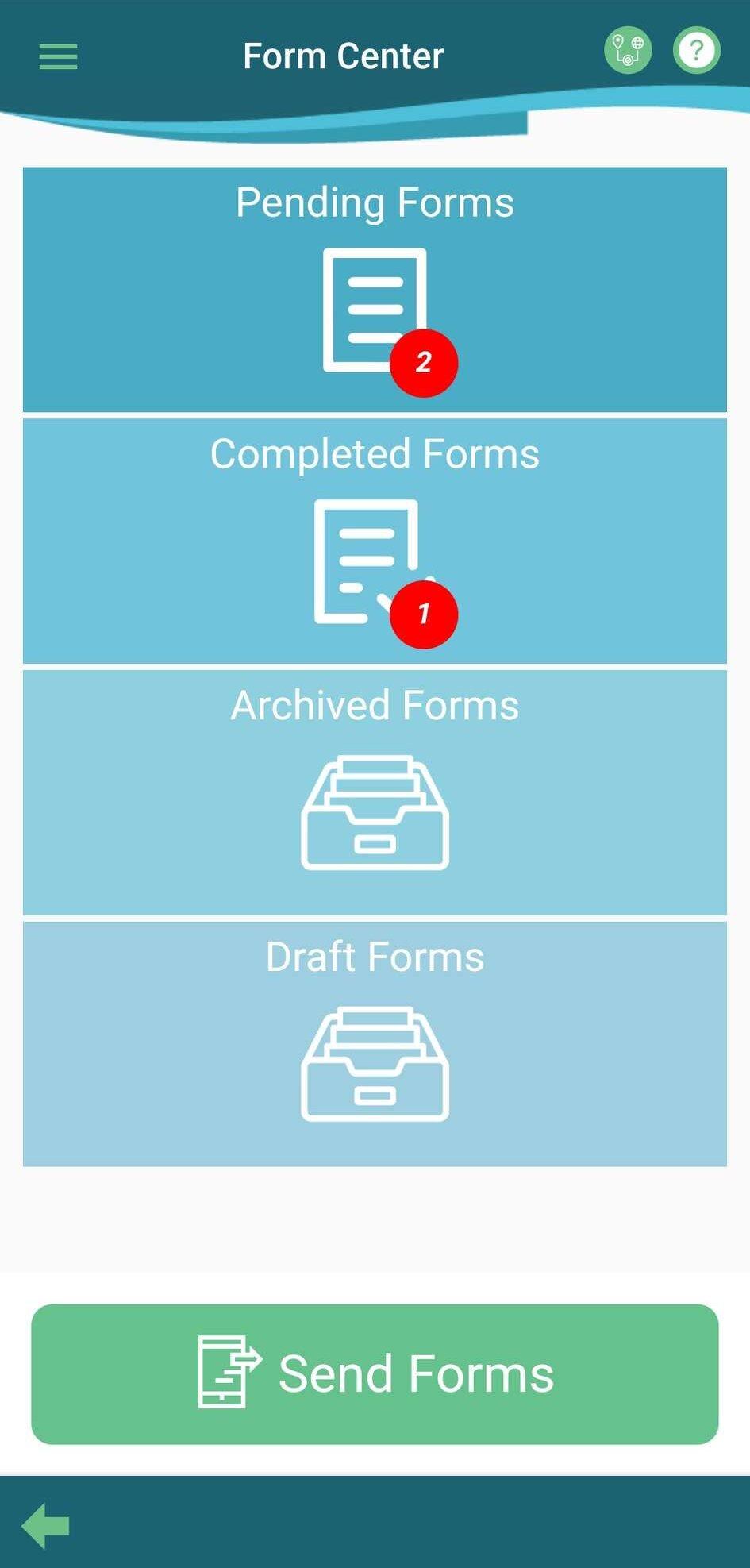Go back with the bottom arrow
The width and height of the screenshot is (750, 1568).
(x=46, y=1525)
